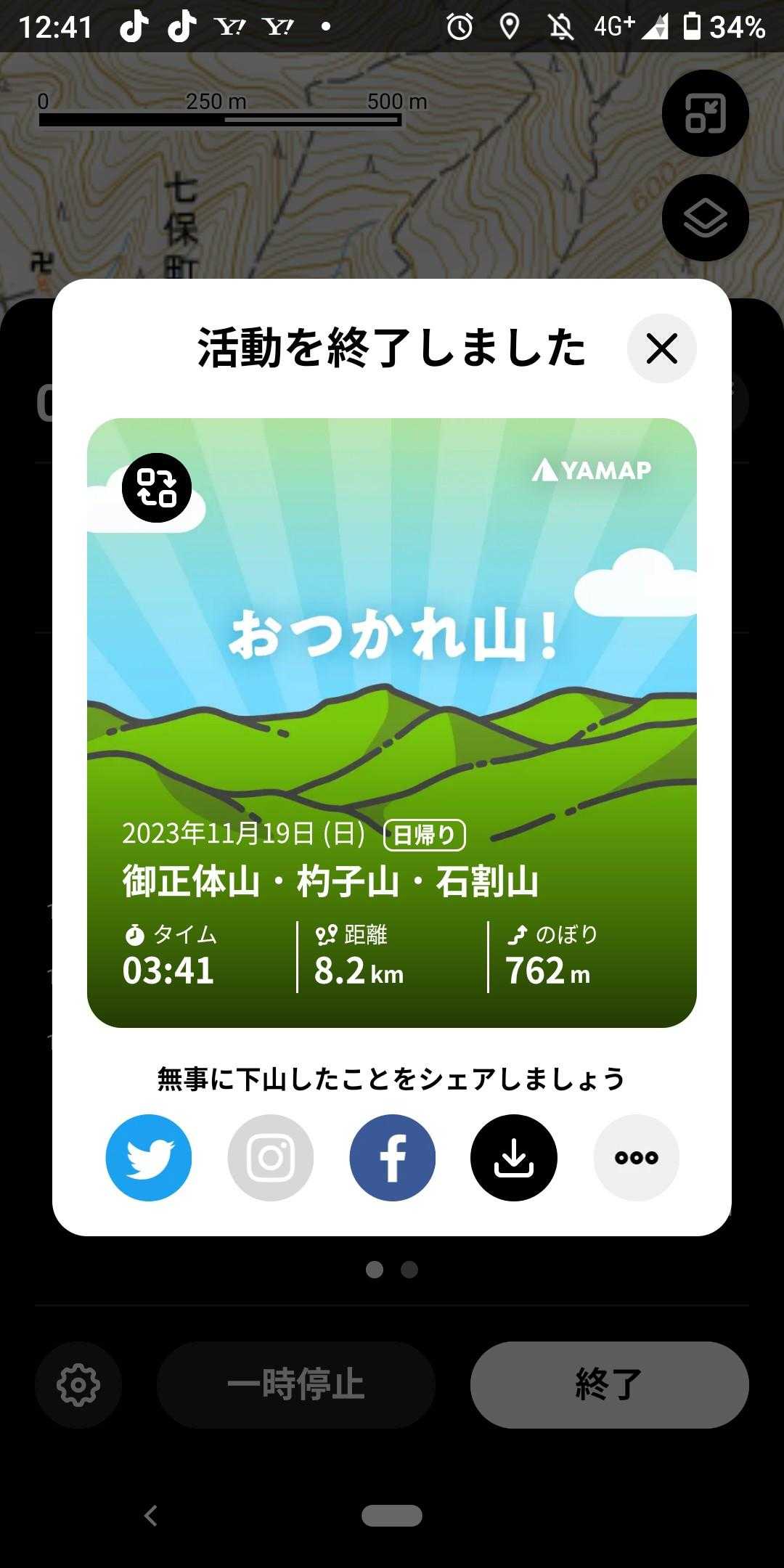Go back using the system back arrow
The image size is (784, 1568).
(151, 1516)
